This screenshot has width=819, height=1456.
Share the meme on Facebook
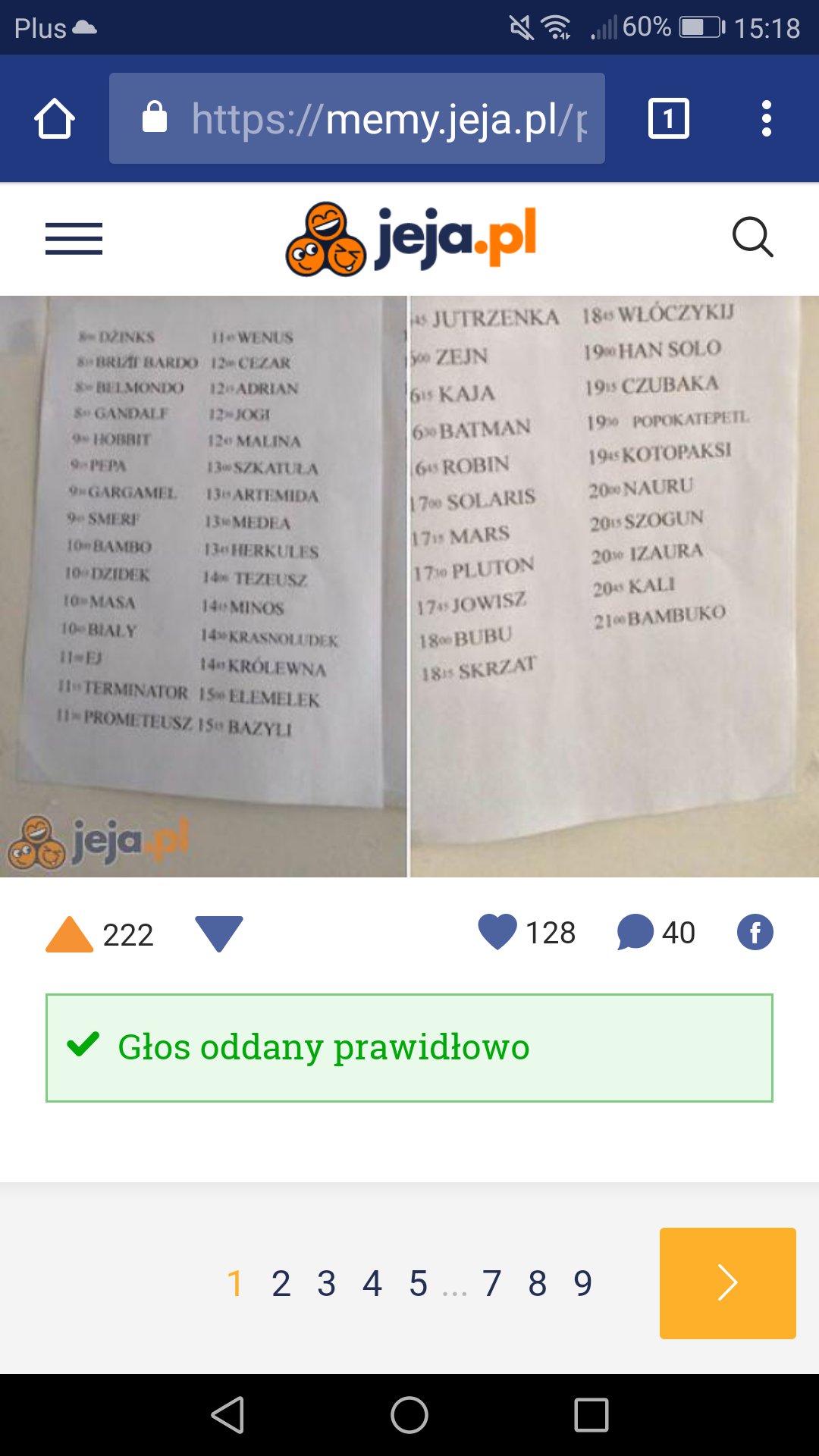(755, 932)
